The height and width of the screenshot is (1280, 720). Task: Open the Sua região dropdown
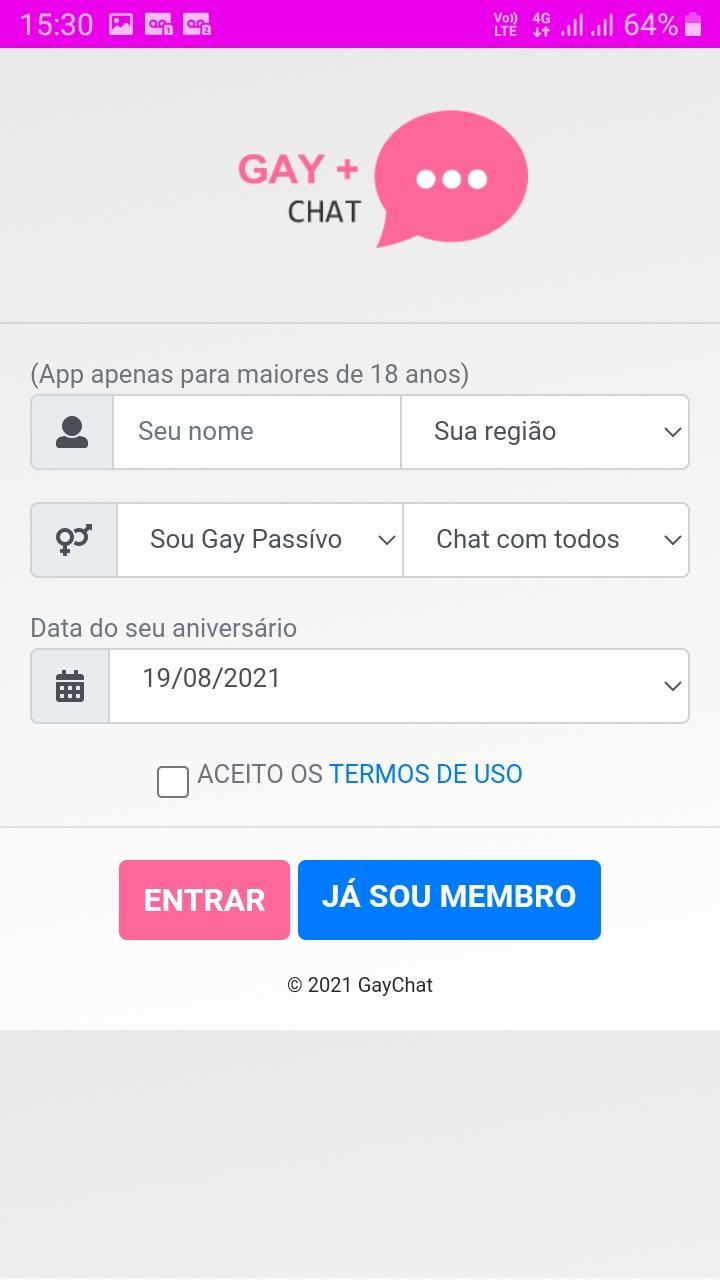(545, 431)
